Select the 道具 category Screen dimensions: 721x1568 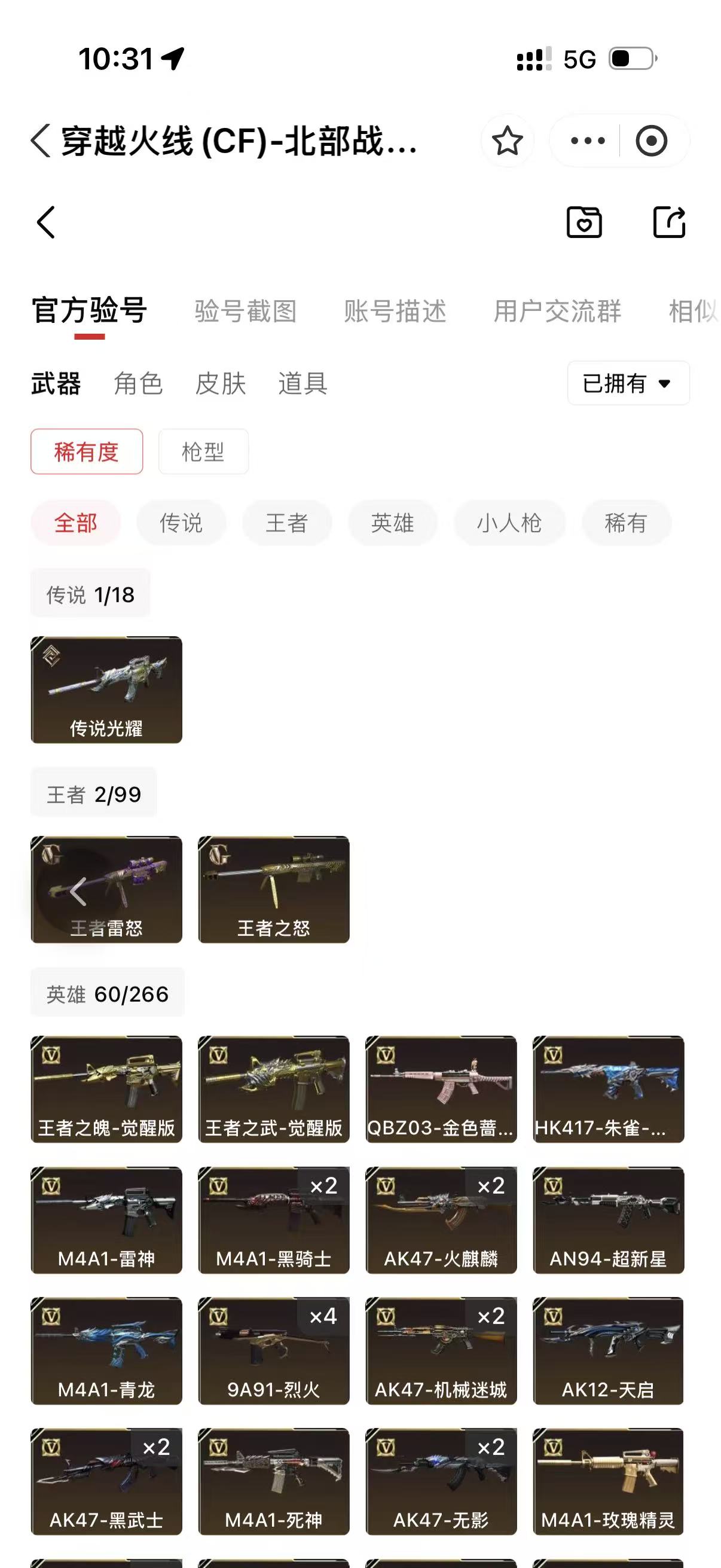pyautogui.click(x=303, y=383)
